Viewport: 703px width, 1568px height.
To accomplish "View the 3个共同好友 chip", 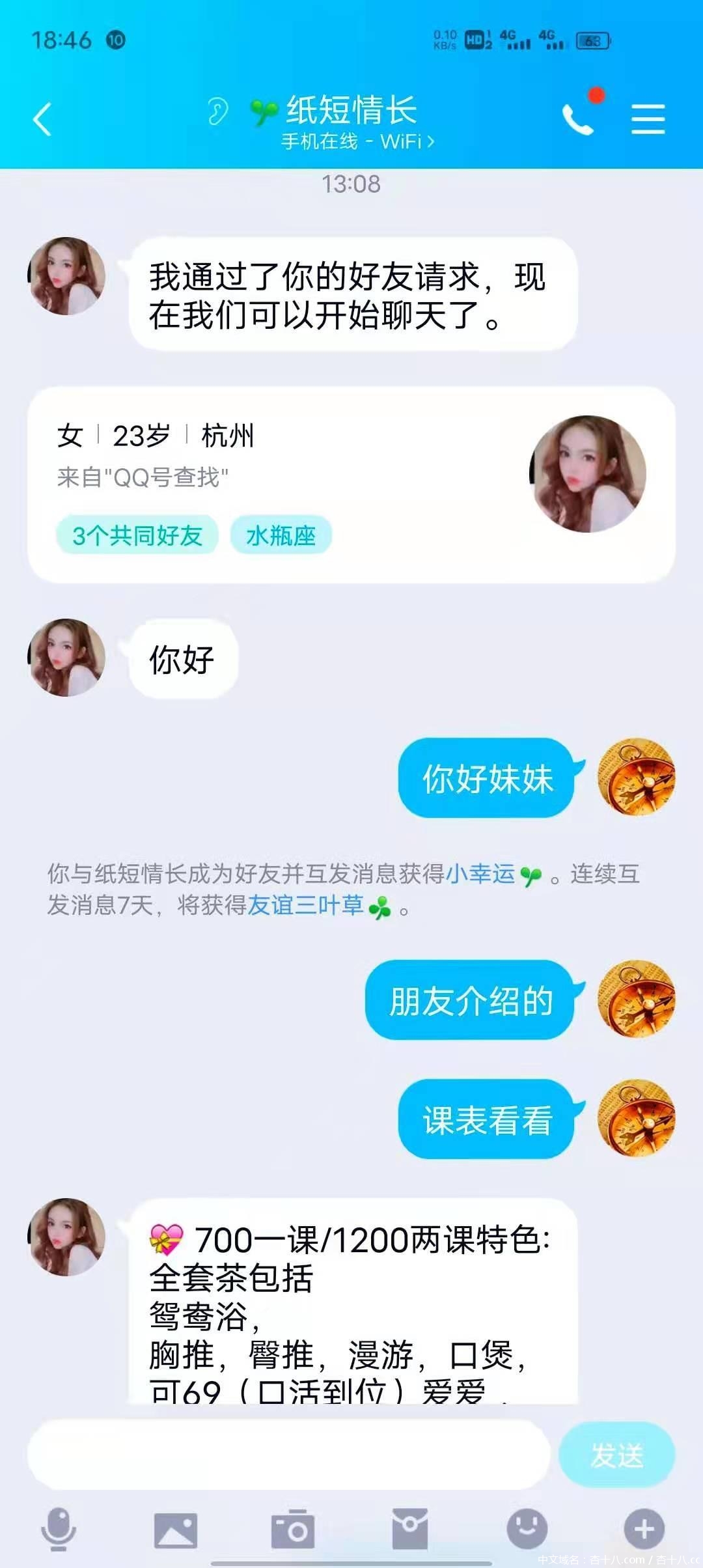I will point(137,536).
